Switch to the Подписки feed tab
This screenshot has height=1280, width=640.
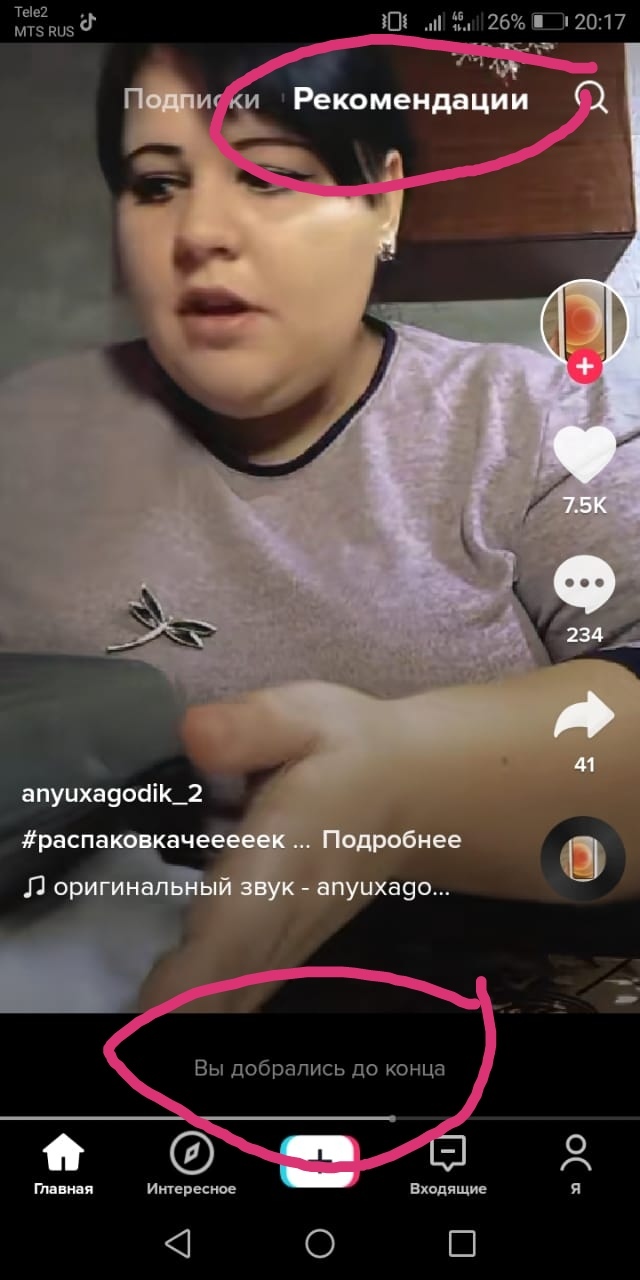coord(191,99)
